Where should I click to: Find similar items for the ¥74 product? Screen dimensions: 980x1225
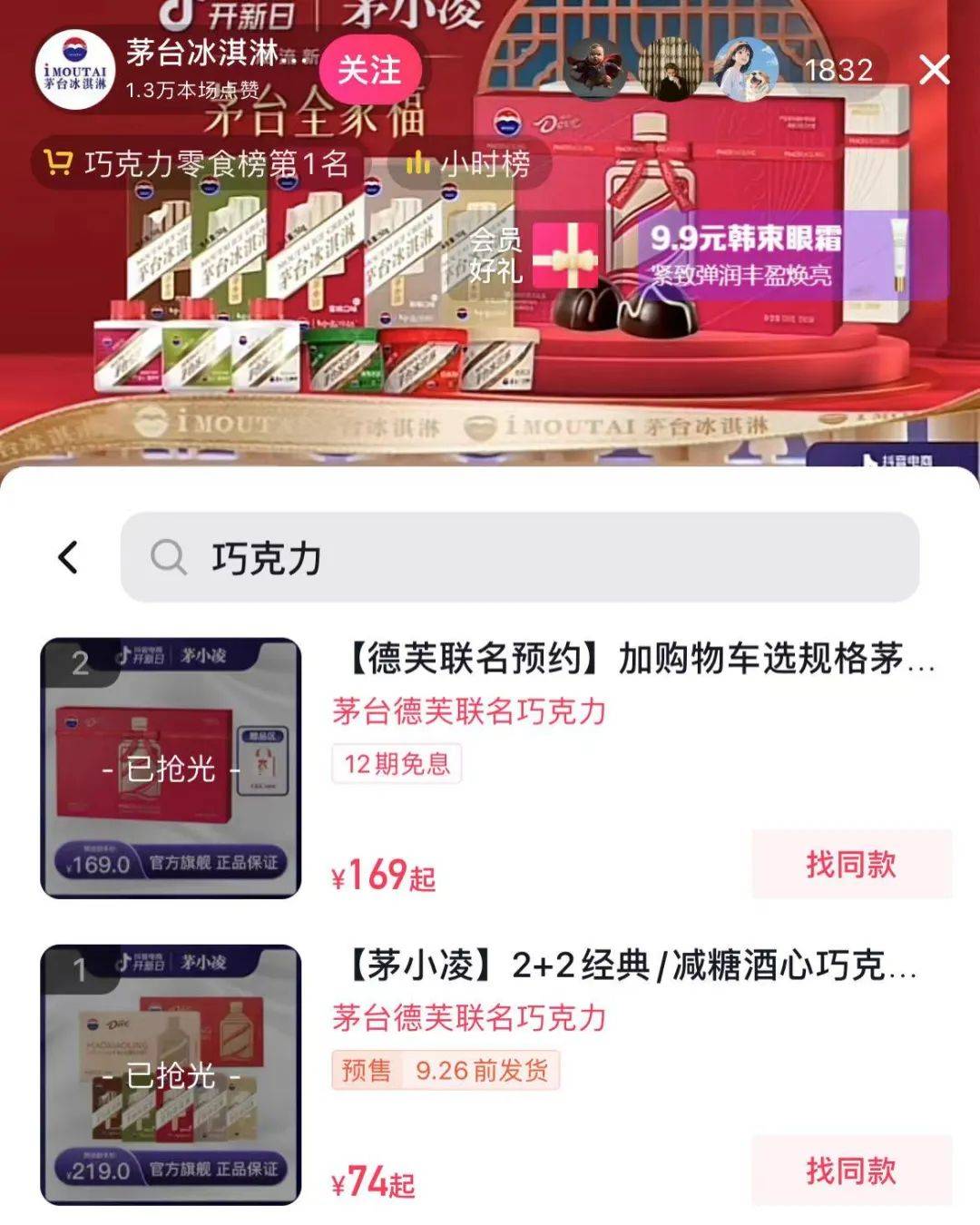(x=851, y=1171)
